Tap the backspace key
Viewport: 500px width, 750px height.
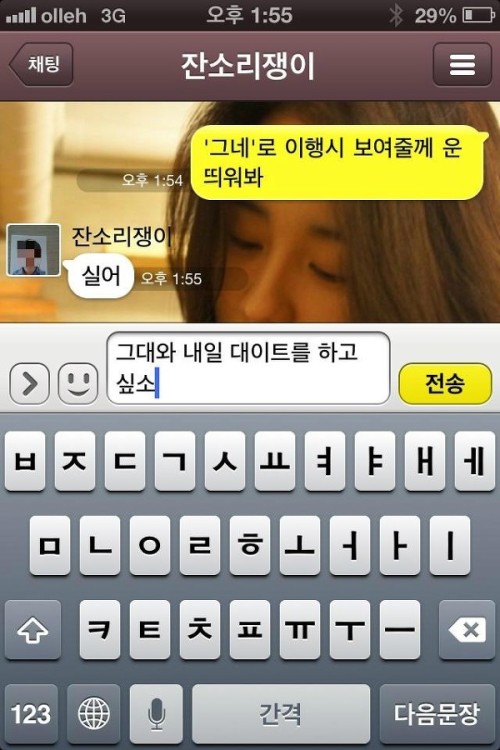(467, 629)
